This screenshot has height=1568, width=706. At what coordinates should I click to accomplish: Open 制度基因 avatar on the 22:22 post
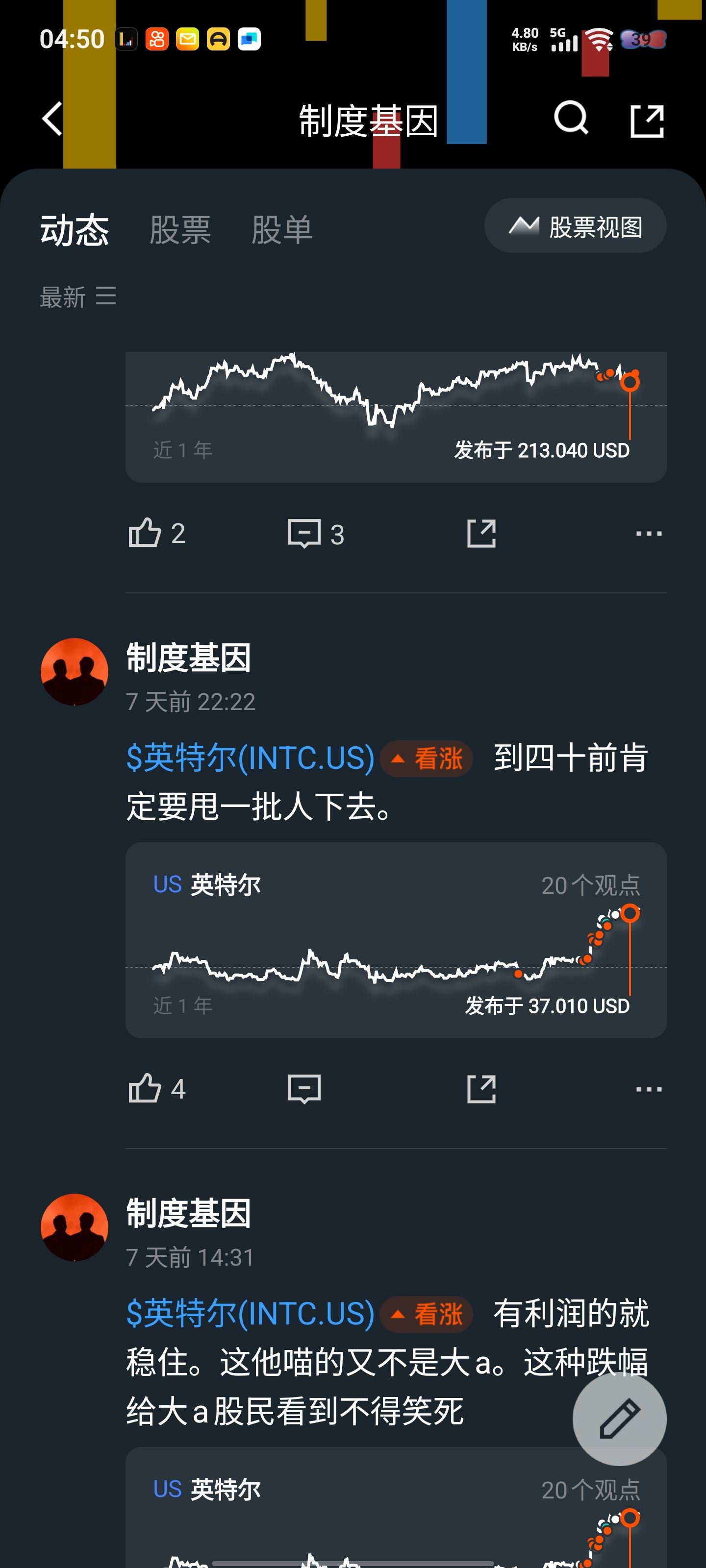click(75, 671)
